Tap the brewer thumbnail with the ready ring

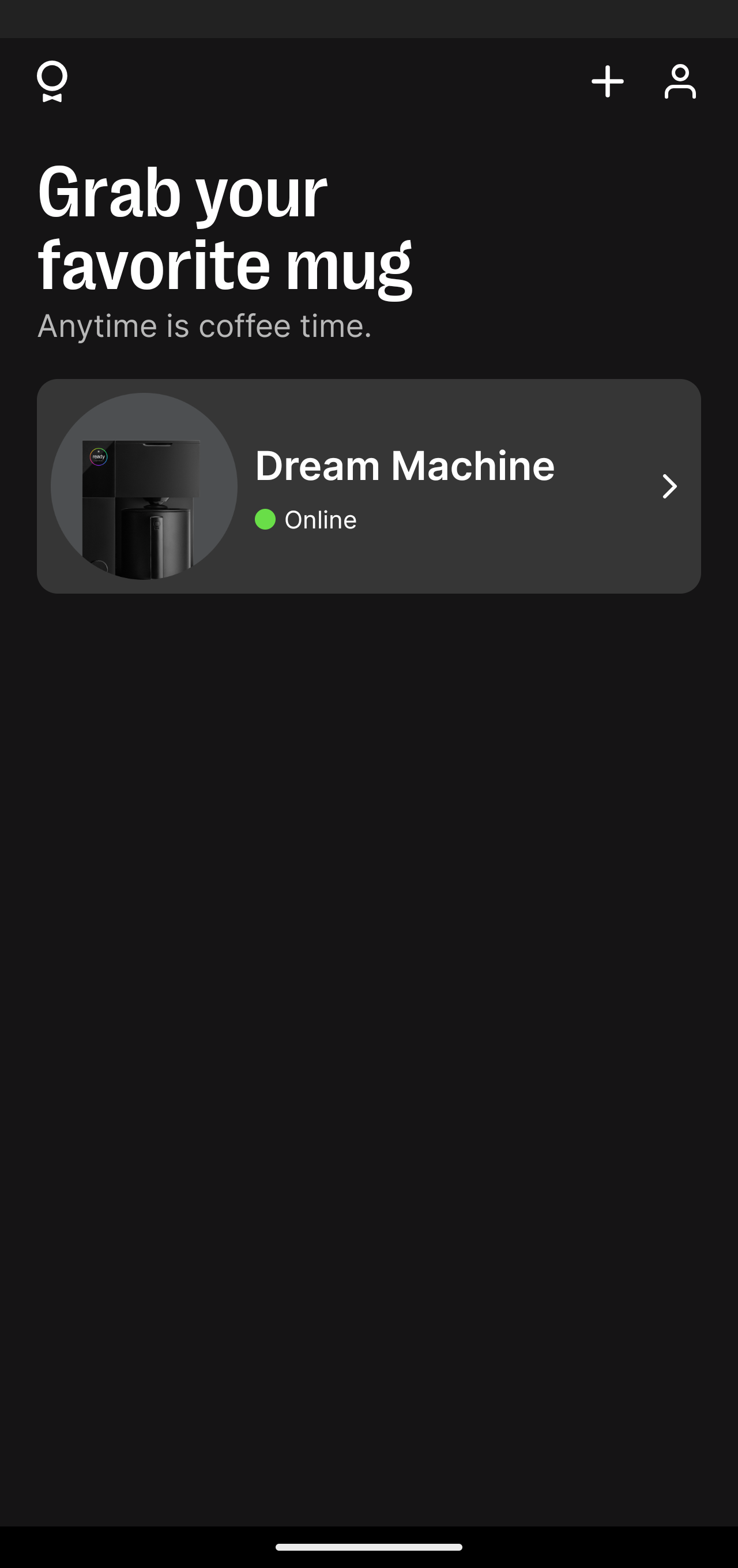click(x=144, y=486)
